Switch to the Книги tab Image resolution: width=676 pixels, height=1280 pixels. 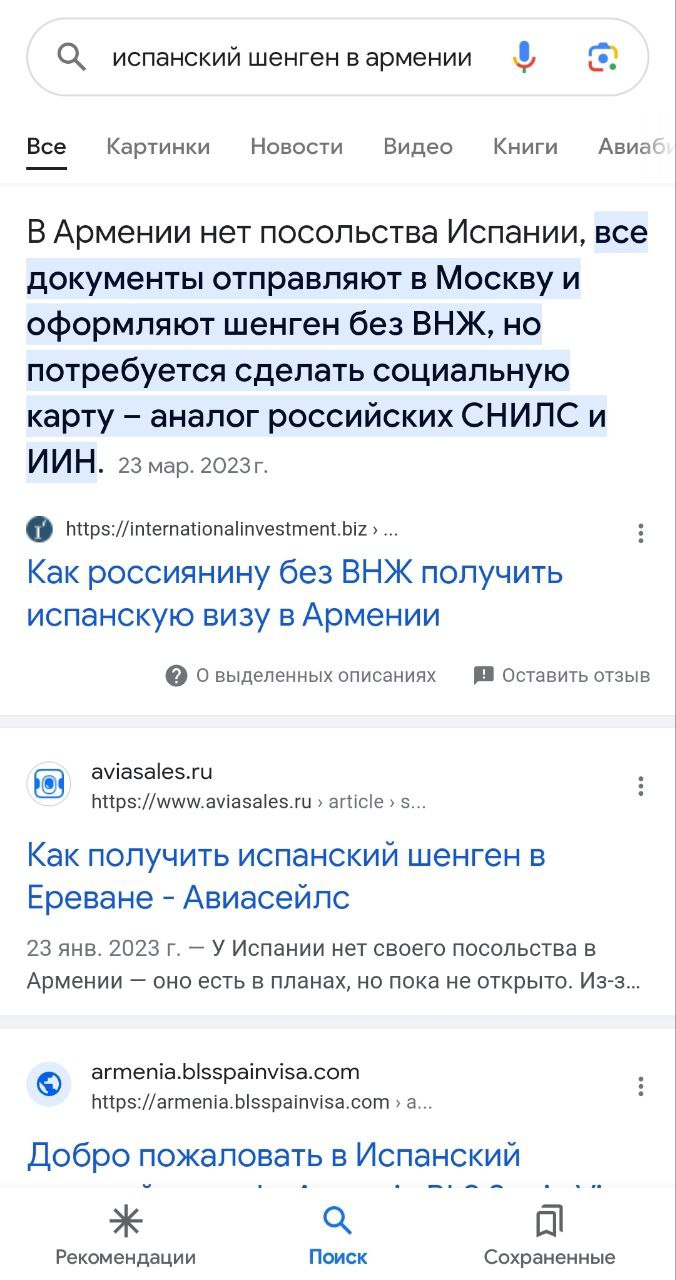pos(525,147)
